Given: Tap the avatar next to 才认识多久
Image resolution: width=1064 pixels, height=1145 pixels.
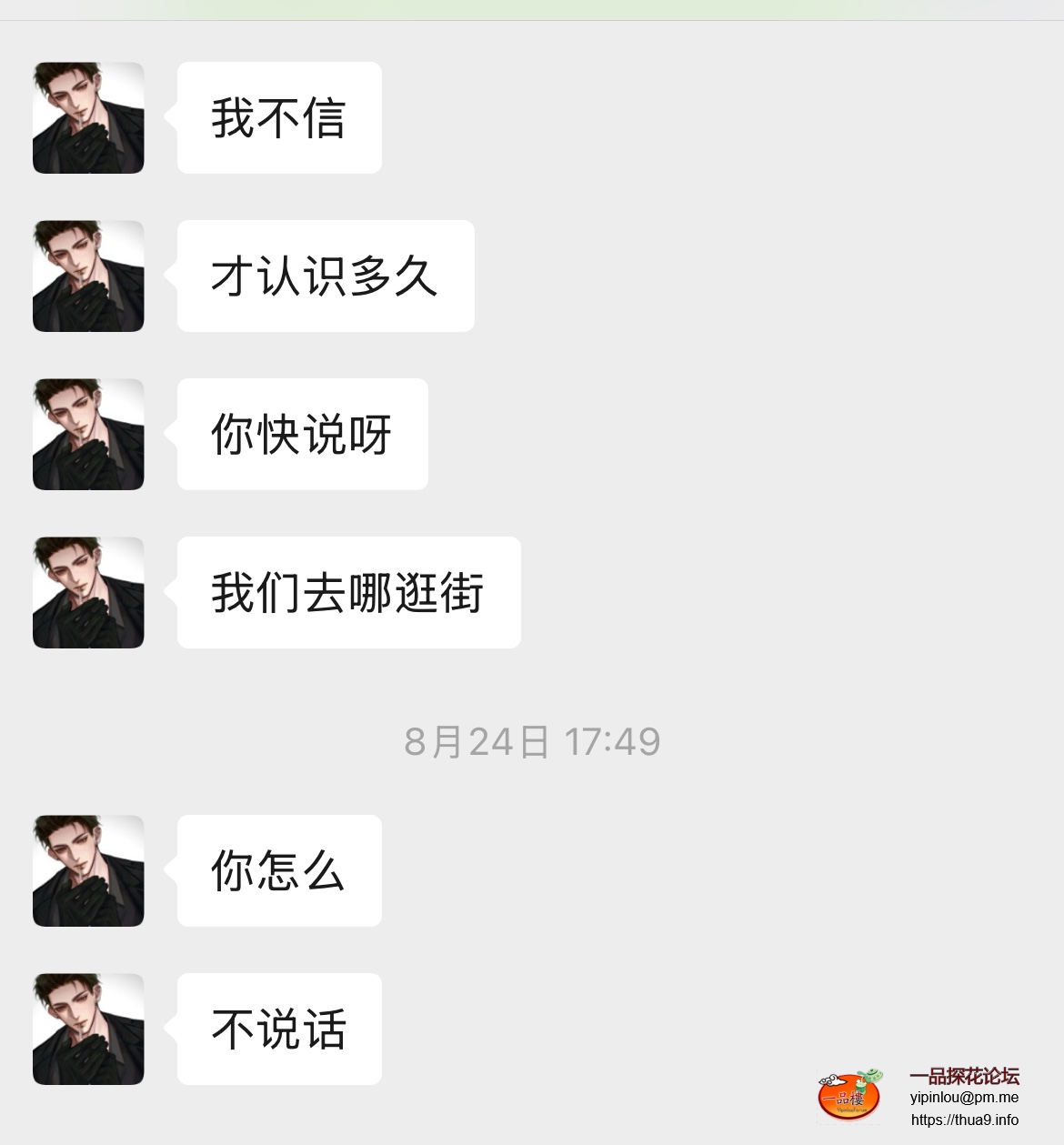Looking at the screenshot, I should (88, 276).
